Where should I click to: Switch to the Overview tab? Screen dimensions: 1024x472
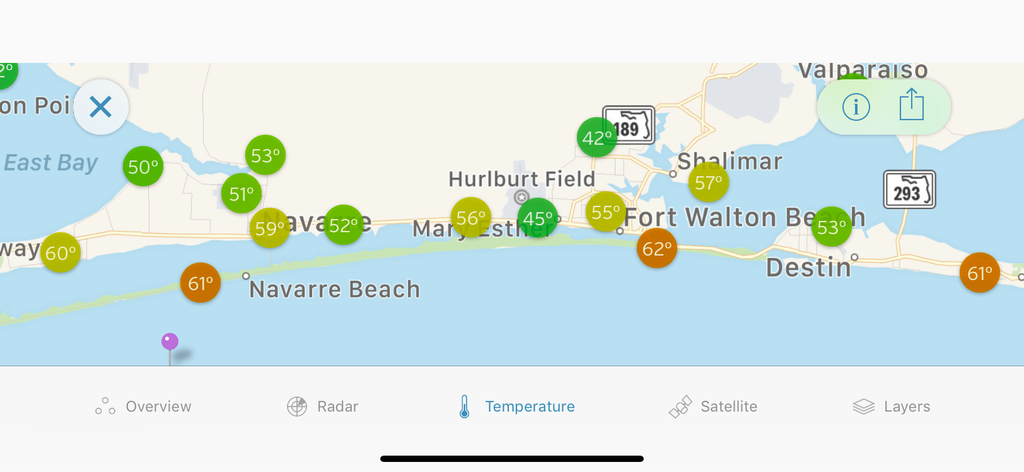[x=143, y=406]
